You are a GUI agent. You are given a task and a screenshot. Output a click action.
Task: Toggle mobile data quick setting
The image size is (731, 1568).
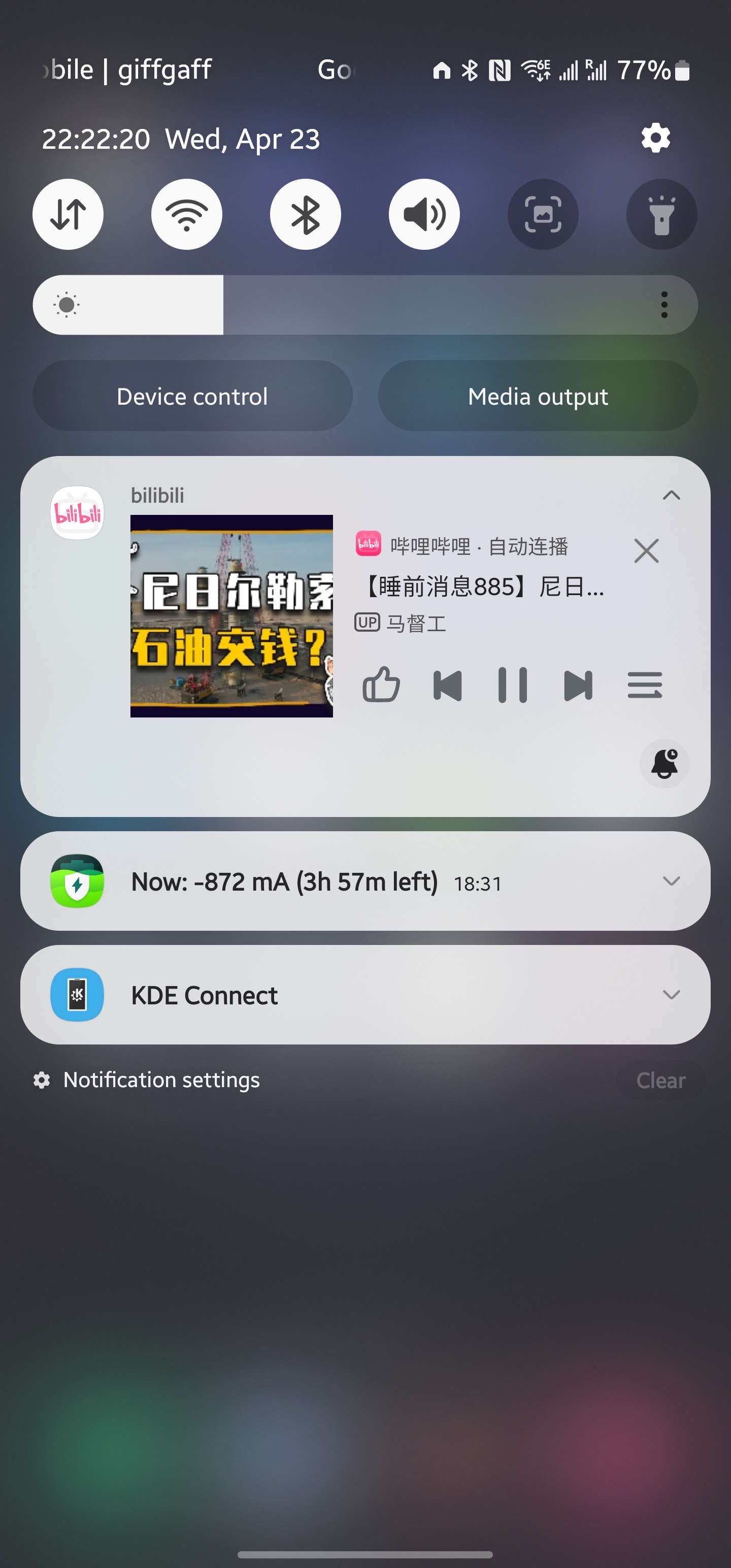tap(68, 214)
